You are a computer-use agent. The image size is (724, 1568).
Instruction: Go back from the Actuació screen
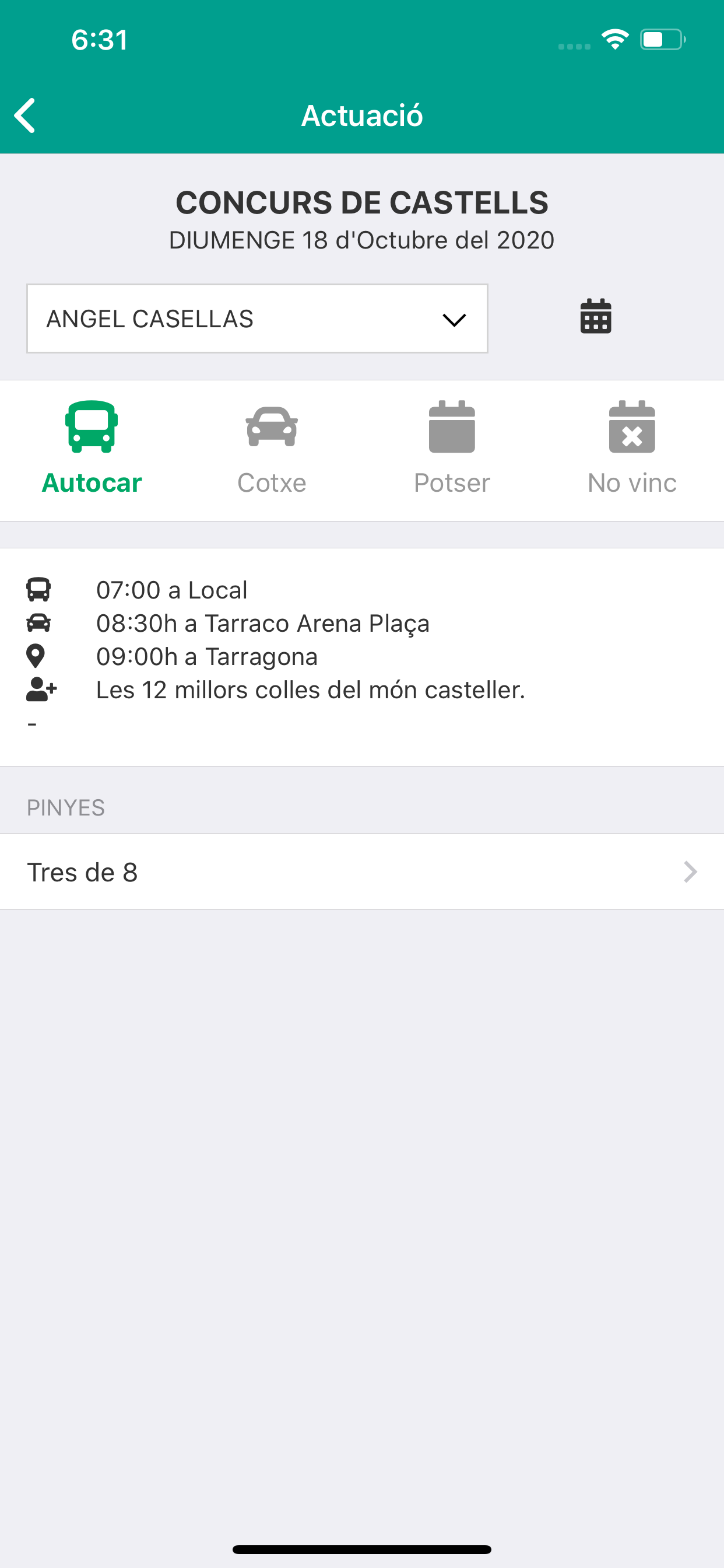tap(25, 115)
